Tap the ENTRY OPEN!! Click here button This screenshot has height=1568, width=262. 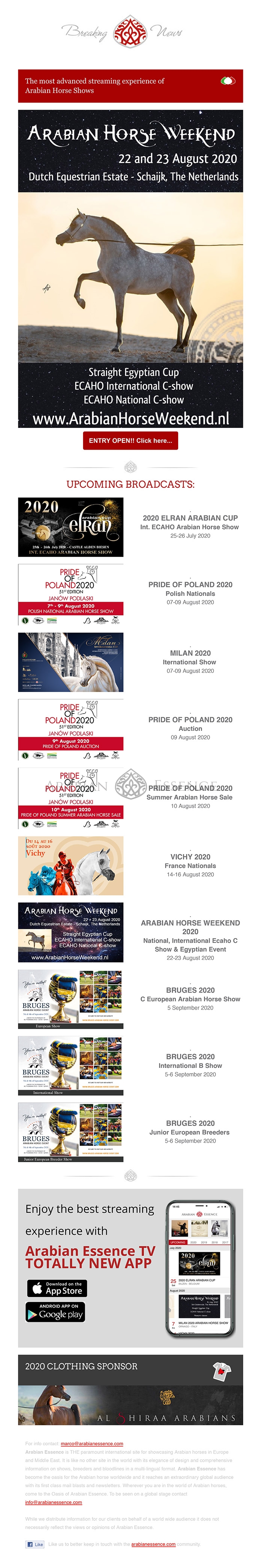(130, 440)
